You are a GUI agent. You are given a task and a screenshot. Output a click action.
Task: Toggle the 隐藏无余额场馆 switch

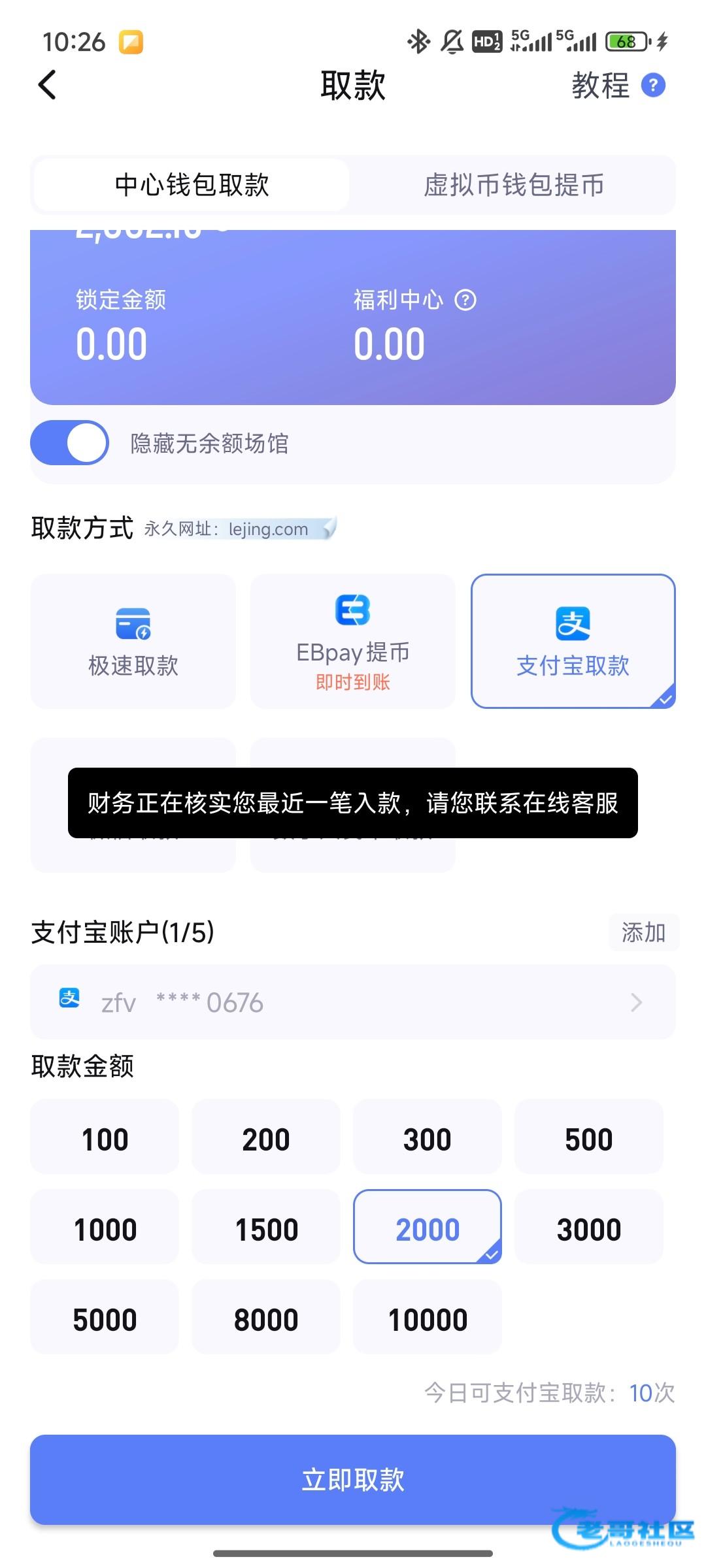[70, 442]
